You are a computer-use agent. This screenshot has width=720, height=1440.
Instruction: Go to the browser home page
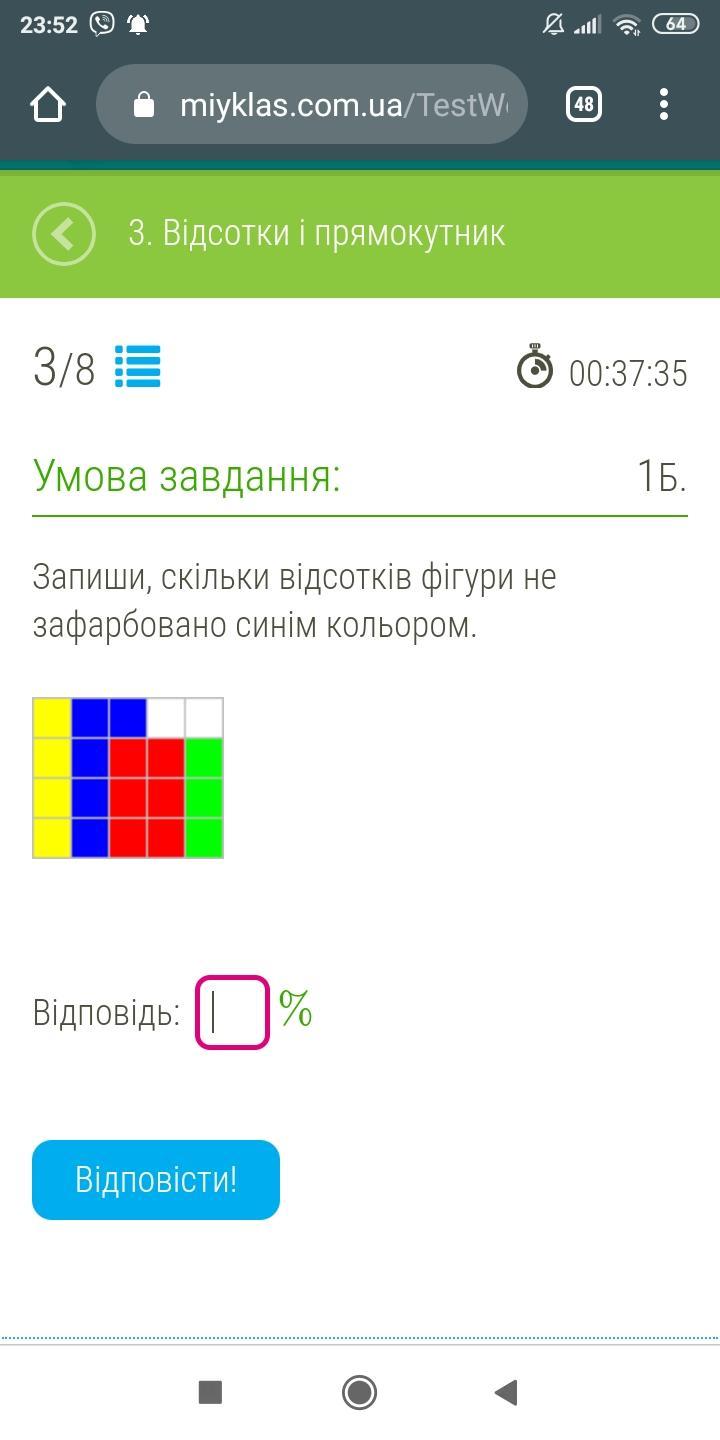[48, 104]
